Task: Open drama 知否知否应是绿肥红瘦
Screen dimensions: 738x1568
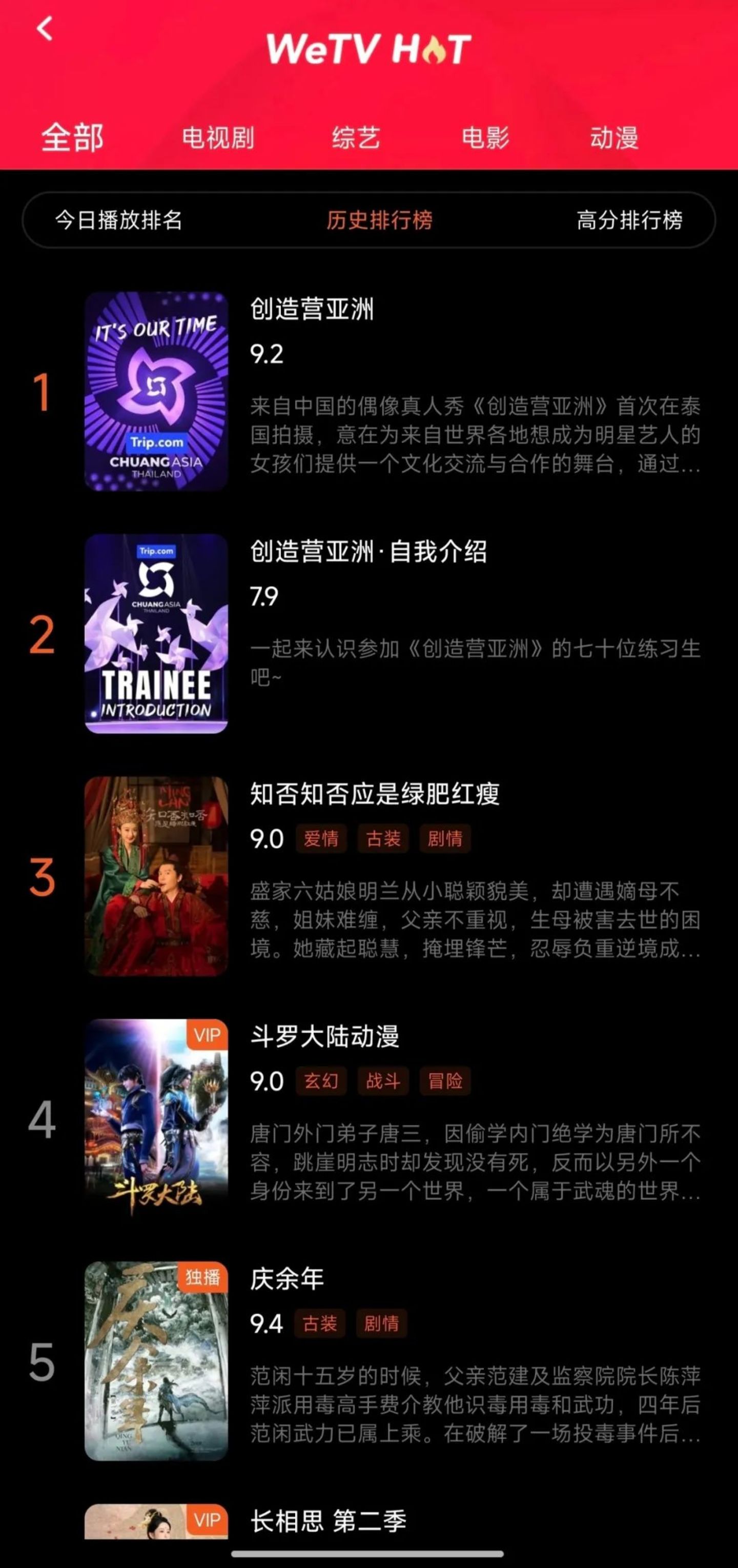Action: [374, 794]
